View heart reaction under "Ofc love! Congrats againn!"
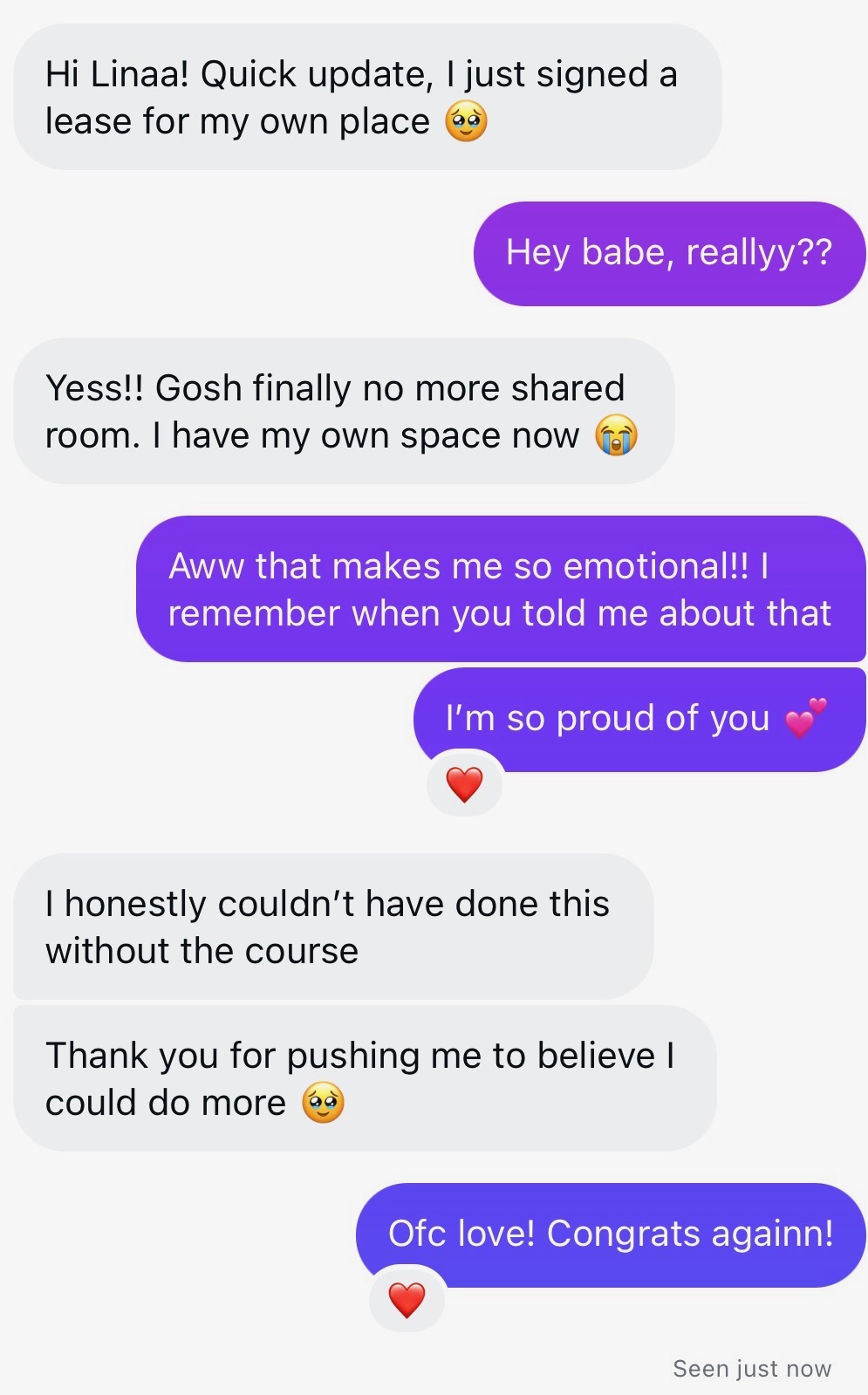868x1395 pixels. pos(407,1299)
